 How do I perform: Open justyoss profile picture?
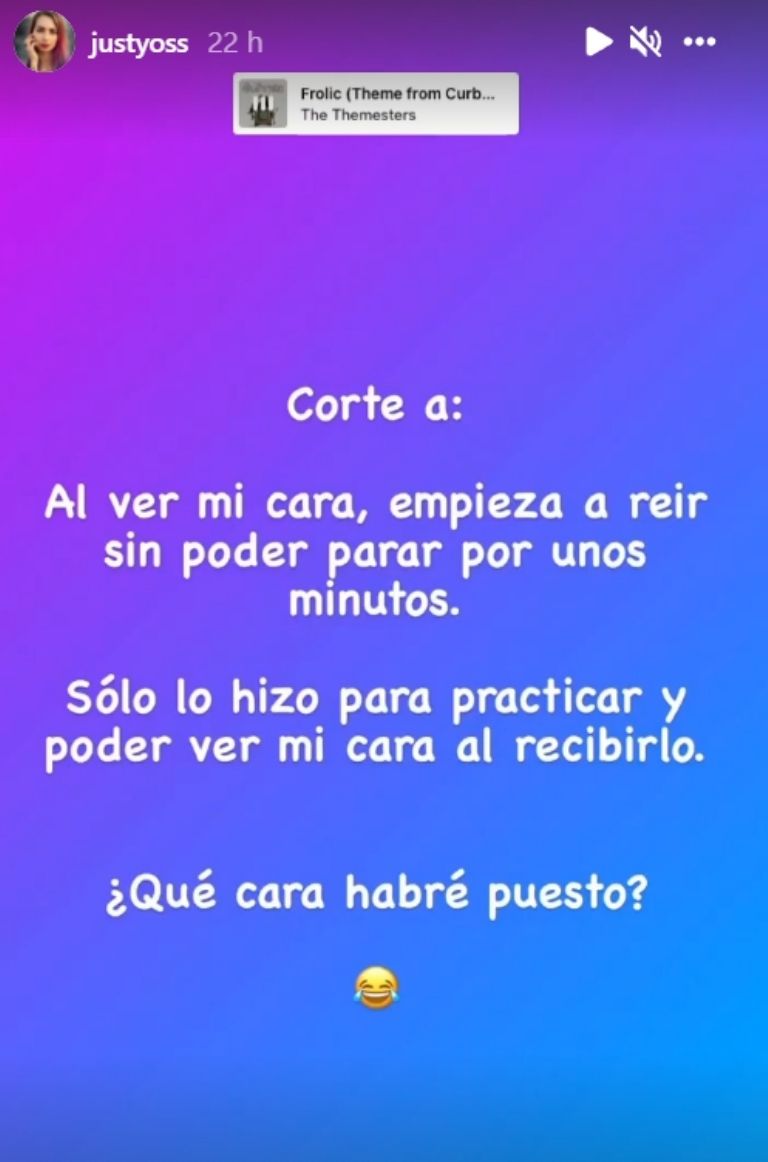pos(44,42)
